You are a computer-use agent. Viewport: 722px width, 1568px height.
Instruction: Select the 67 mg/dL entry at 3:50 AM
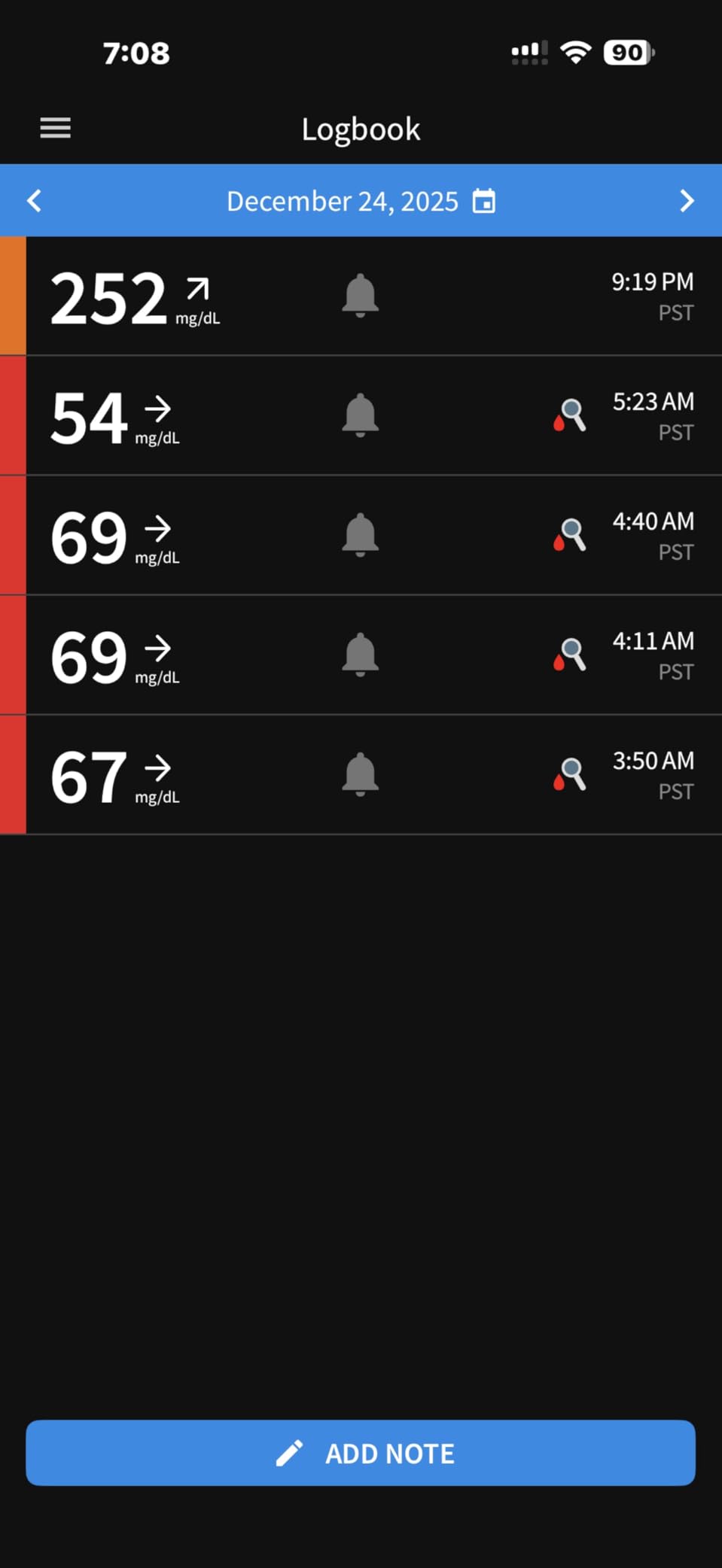coord(361,775)
